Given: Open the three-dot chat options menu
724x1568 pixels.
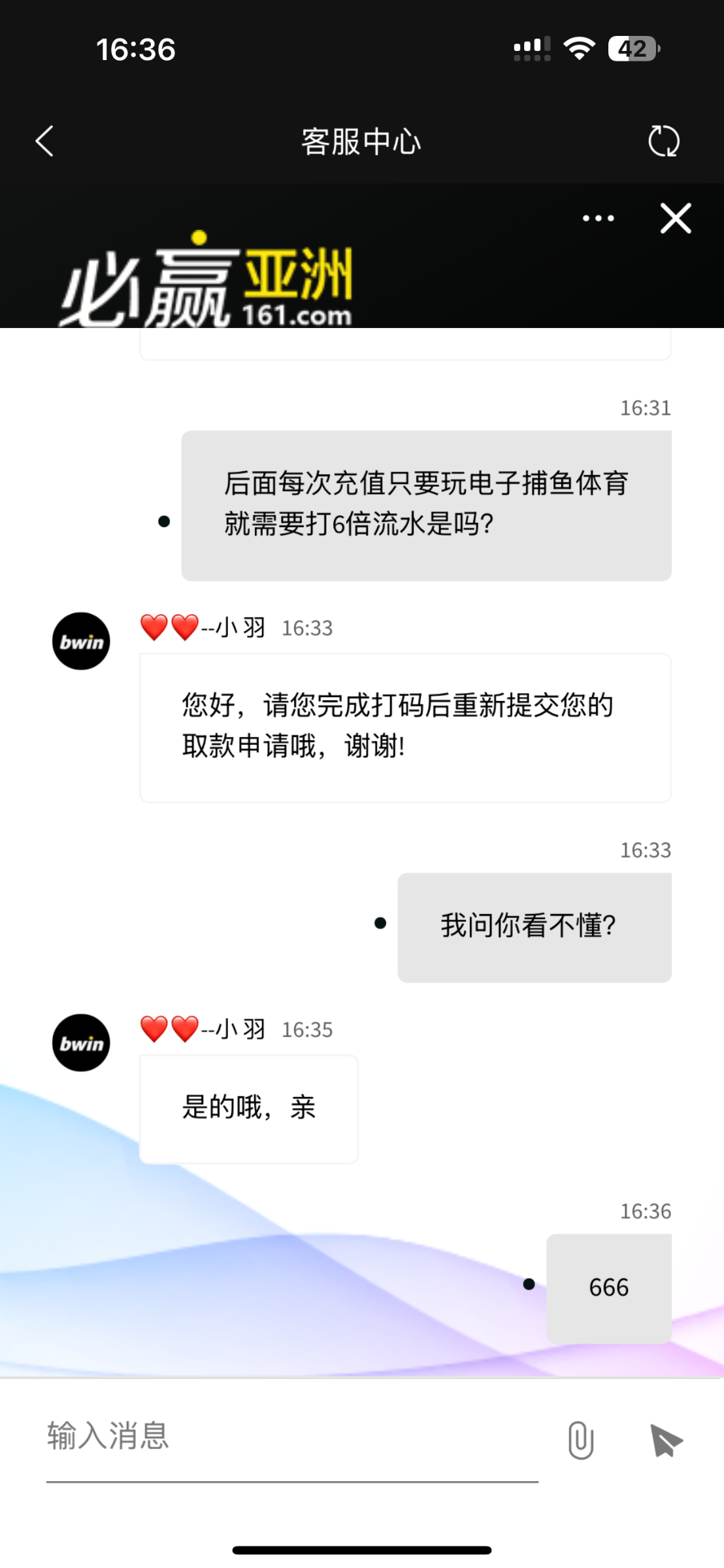Looking at the screenshot, I should (599, 218).
